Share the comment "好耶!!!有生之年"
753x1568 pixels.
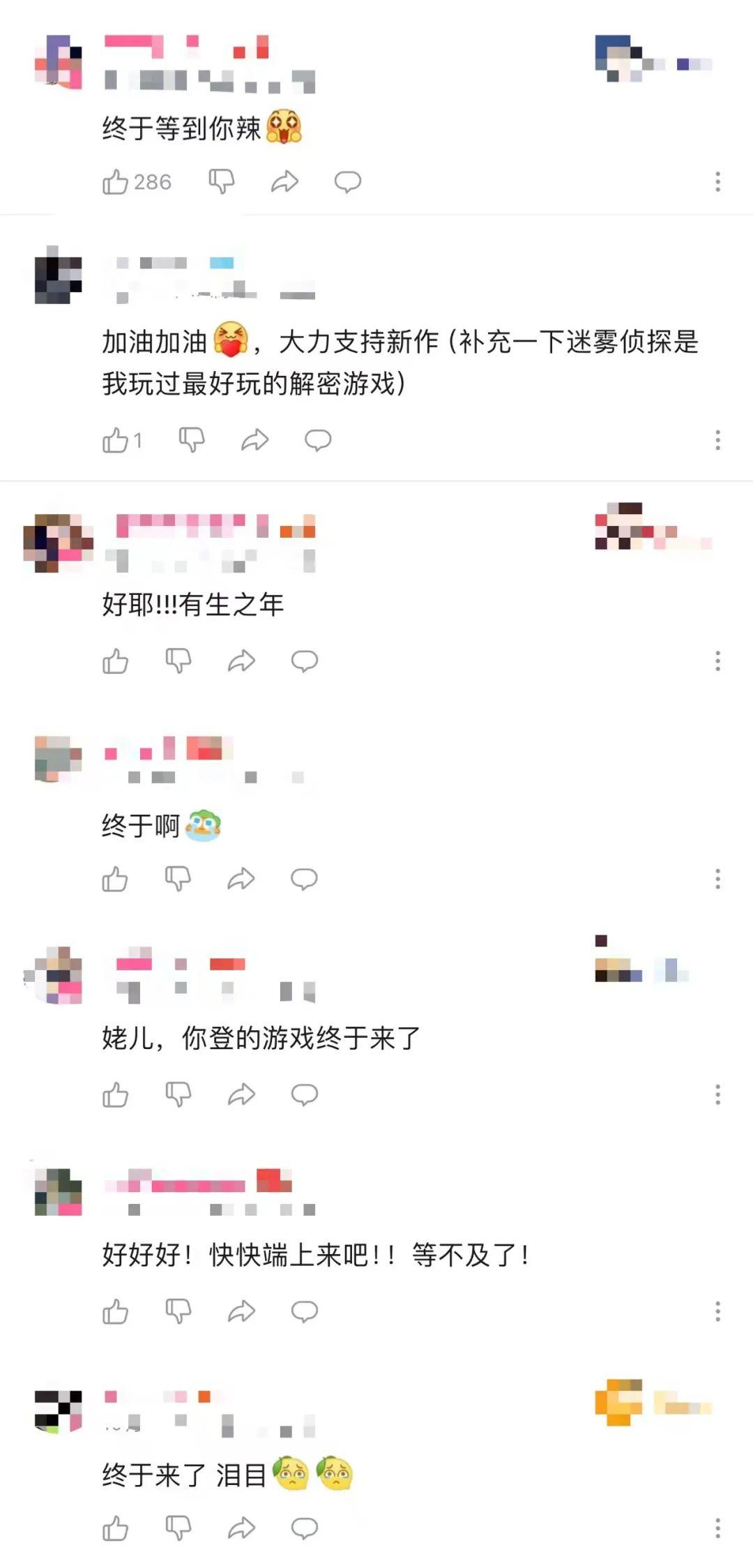(241, 661)
